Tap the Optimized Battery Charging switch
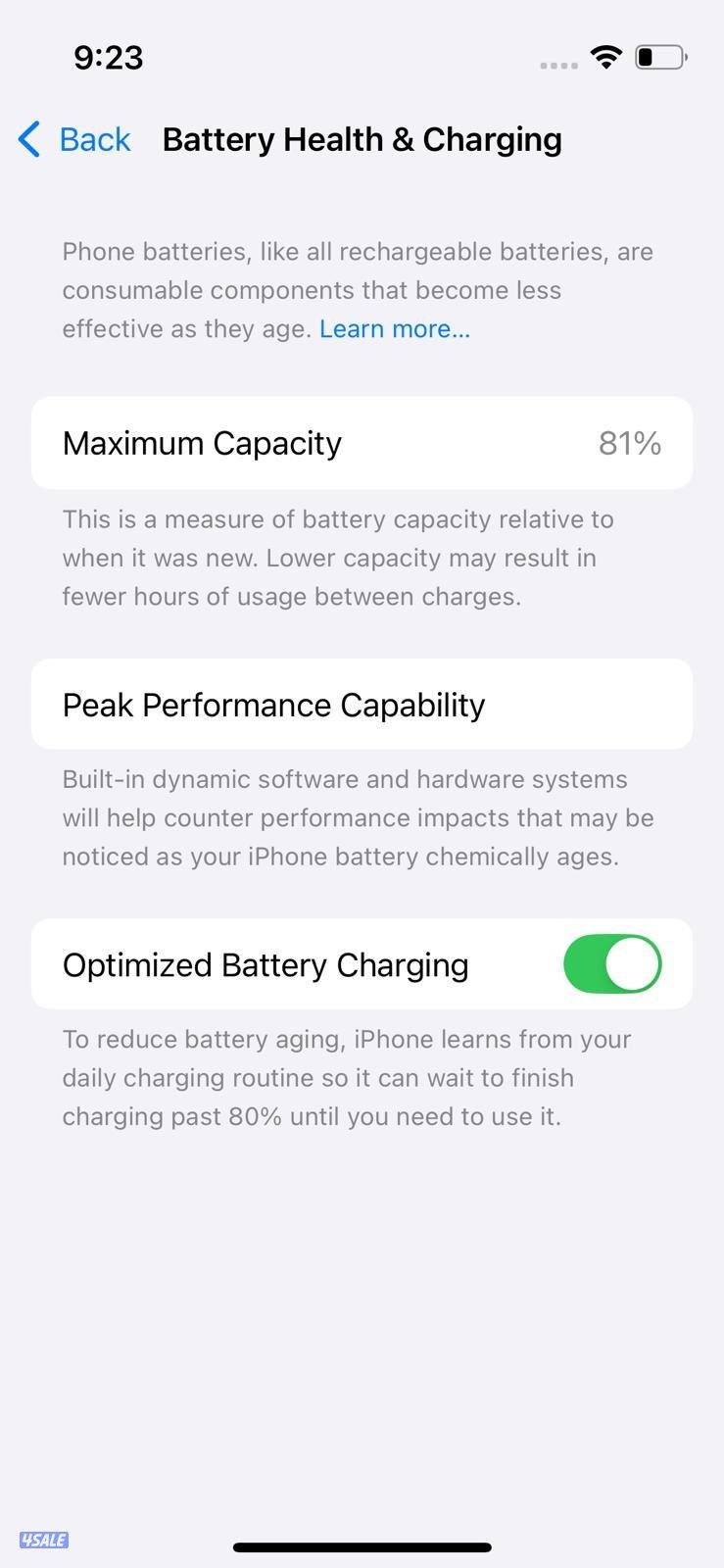 tap(612, 964)
